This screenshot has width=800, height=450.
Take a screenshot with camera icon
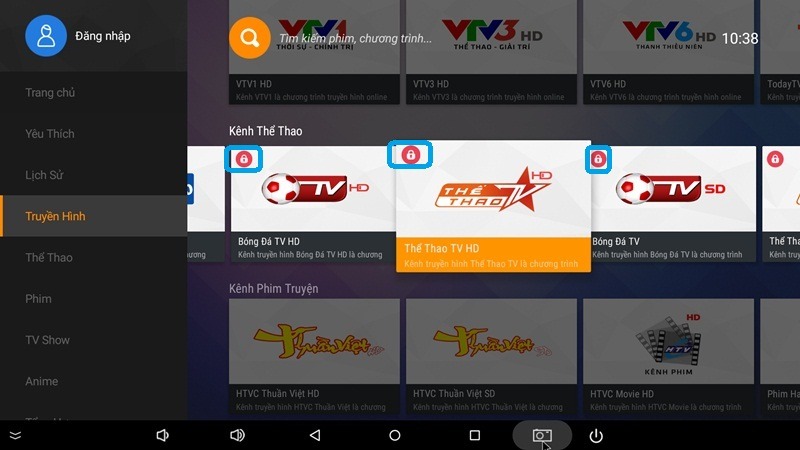(x=542, y=435)
